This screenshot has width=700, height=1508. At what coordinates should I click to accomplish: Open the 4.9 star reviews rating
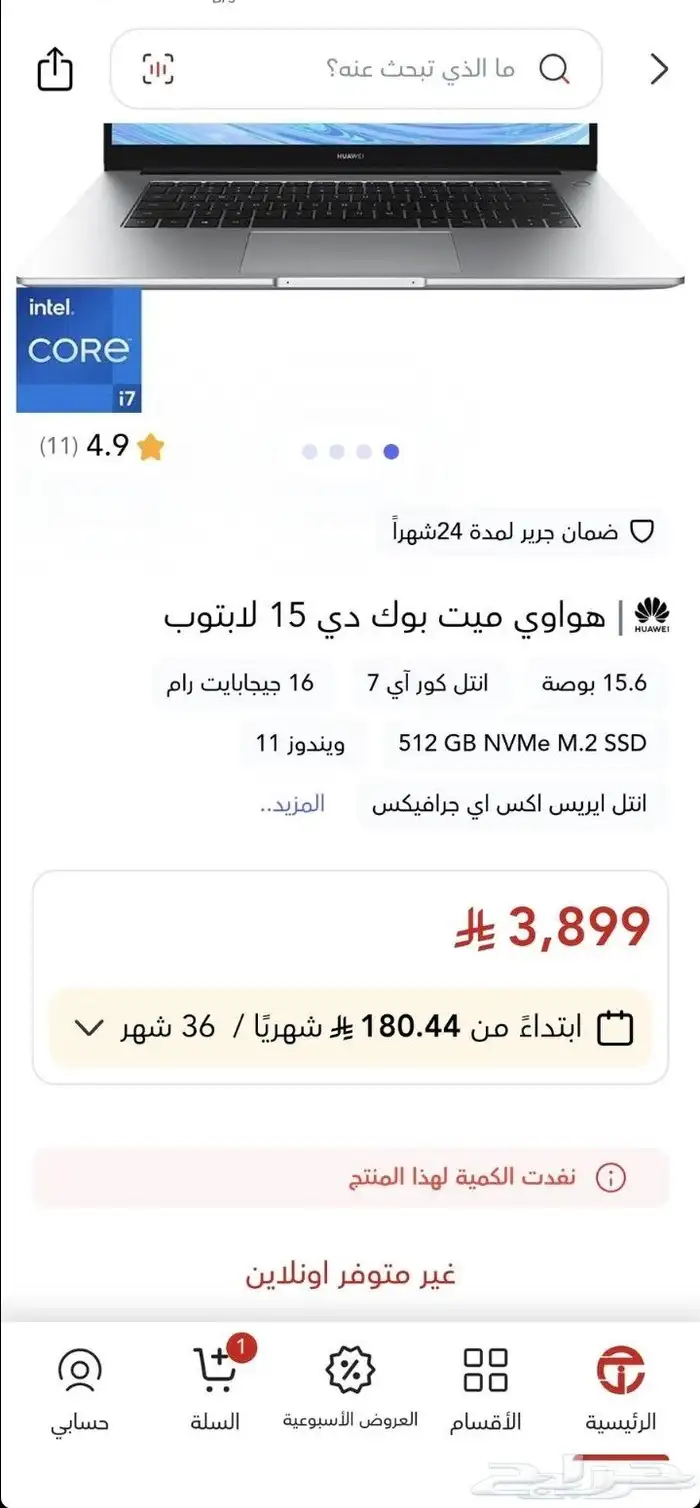coord(102,446)
